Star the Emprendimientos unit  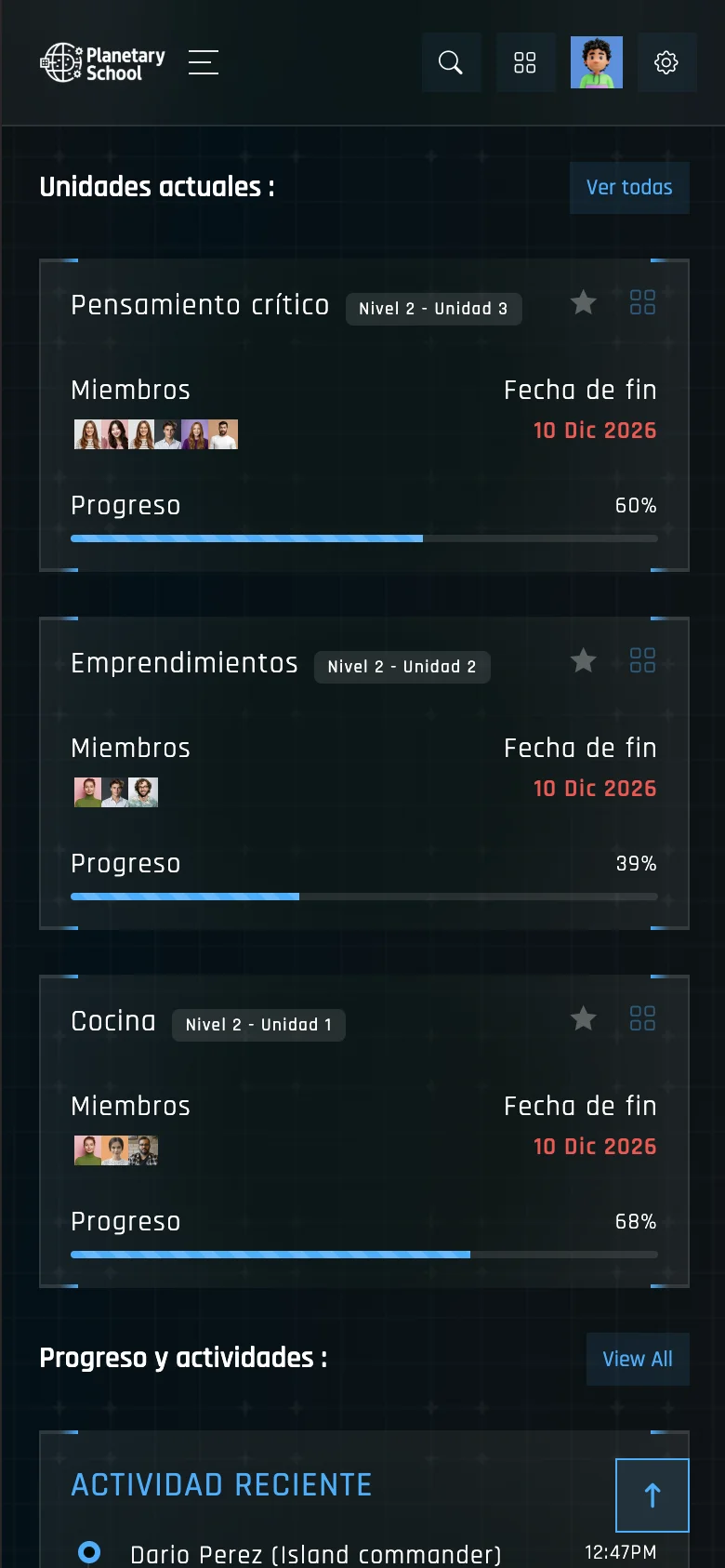click(x=584, y=660)
